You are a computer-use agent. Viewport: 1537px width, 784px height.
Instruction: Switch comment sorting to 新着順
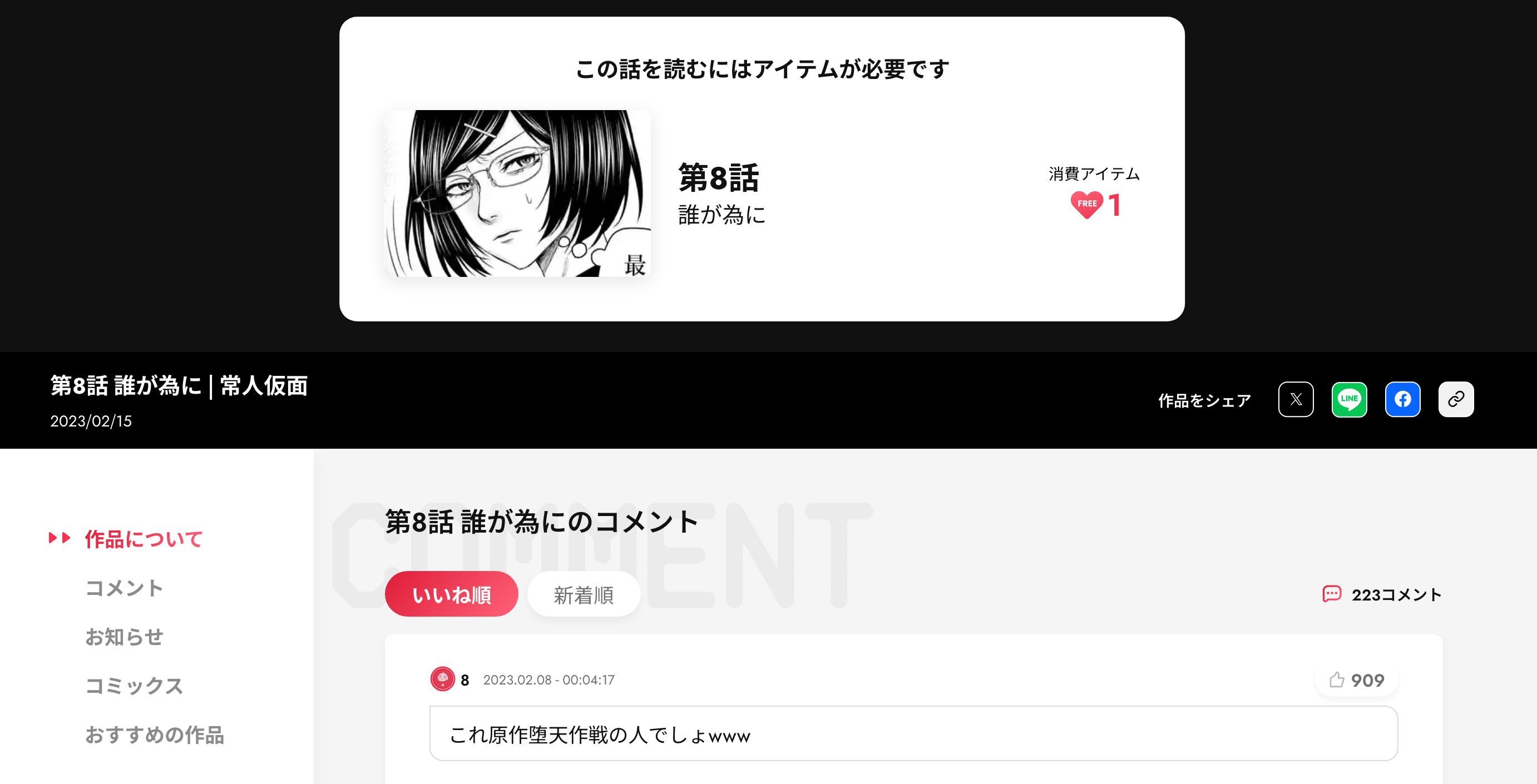(x=583, y=594)
